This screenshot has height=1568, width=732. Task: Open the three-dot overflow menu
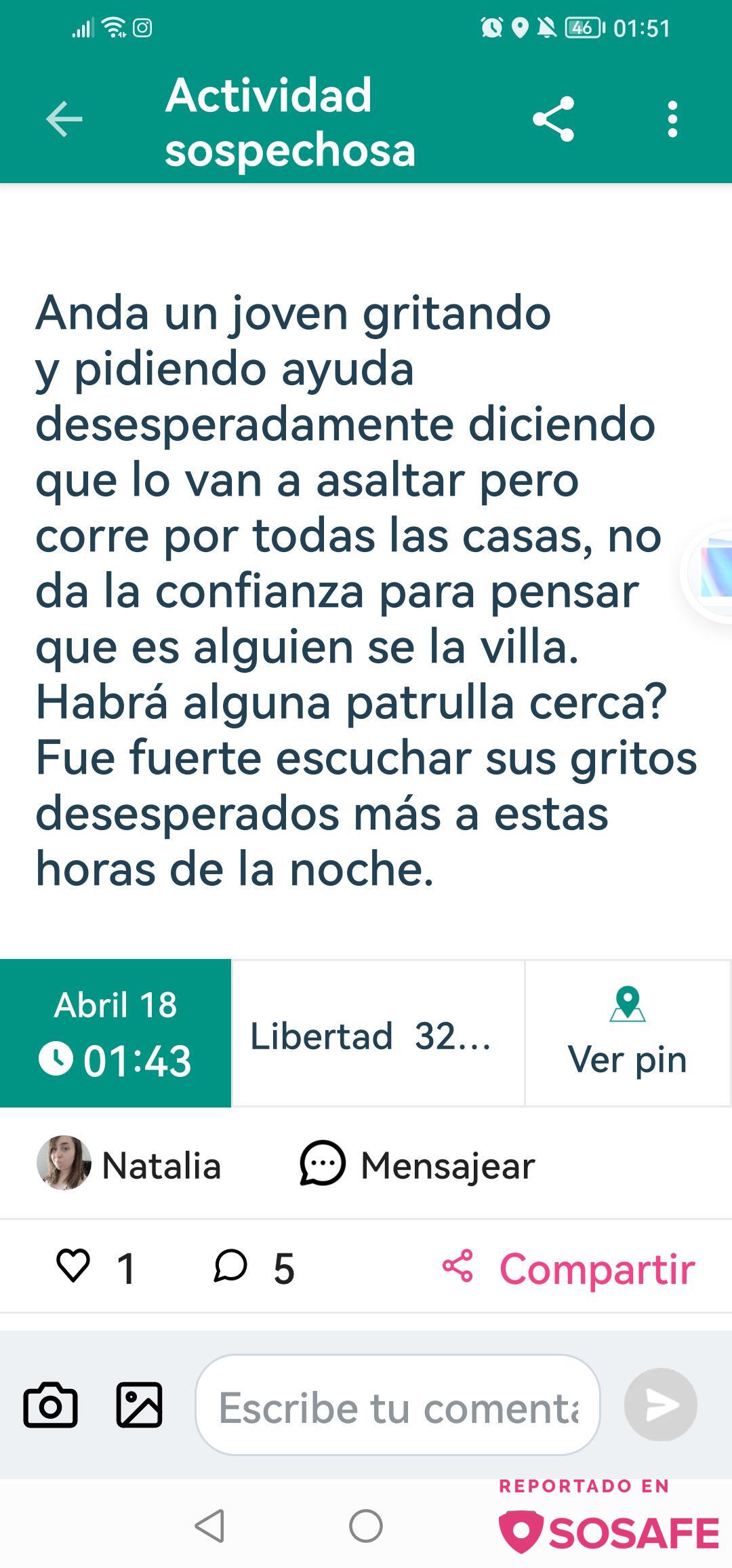[672, 119]
